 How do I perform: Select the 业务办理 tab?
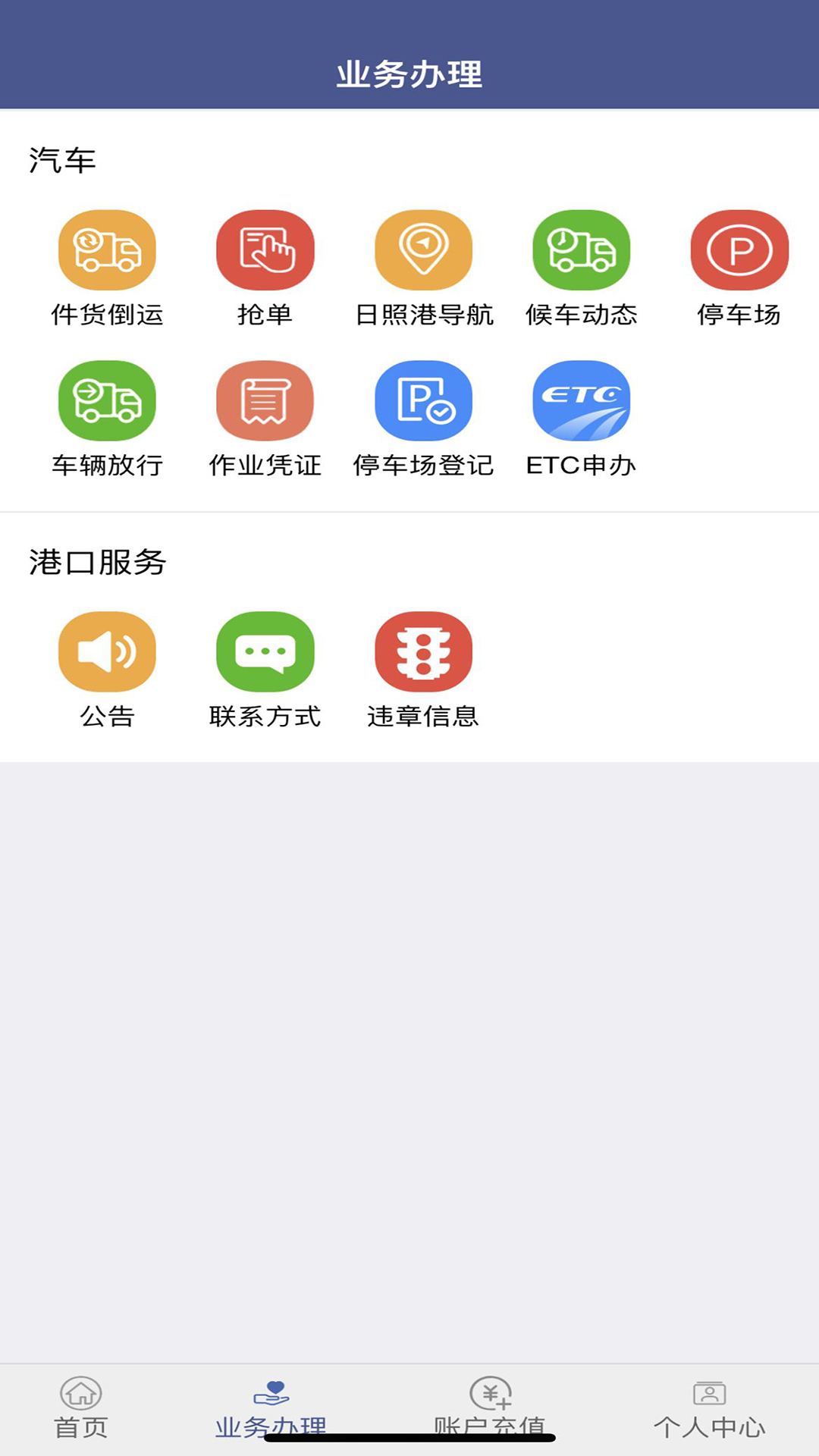271,1407
